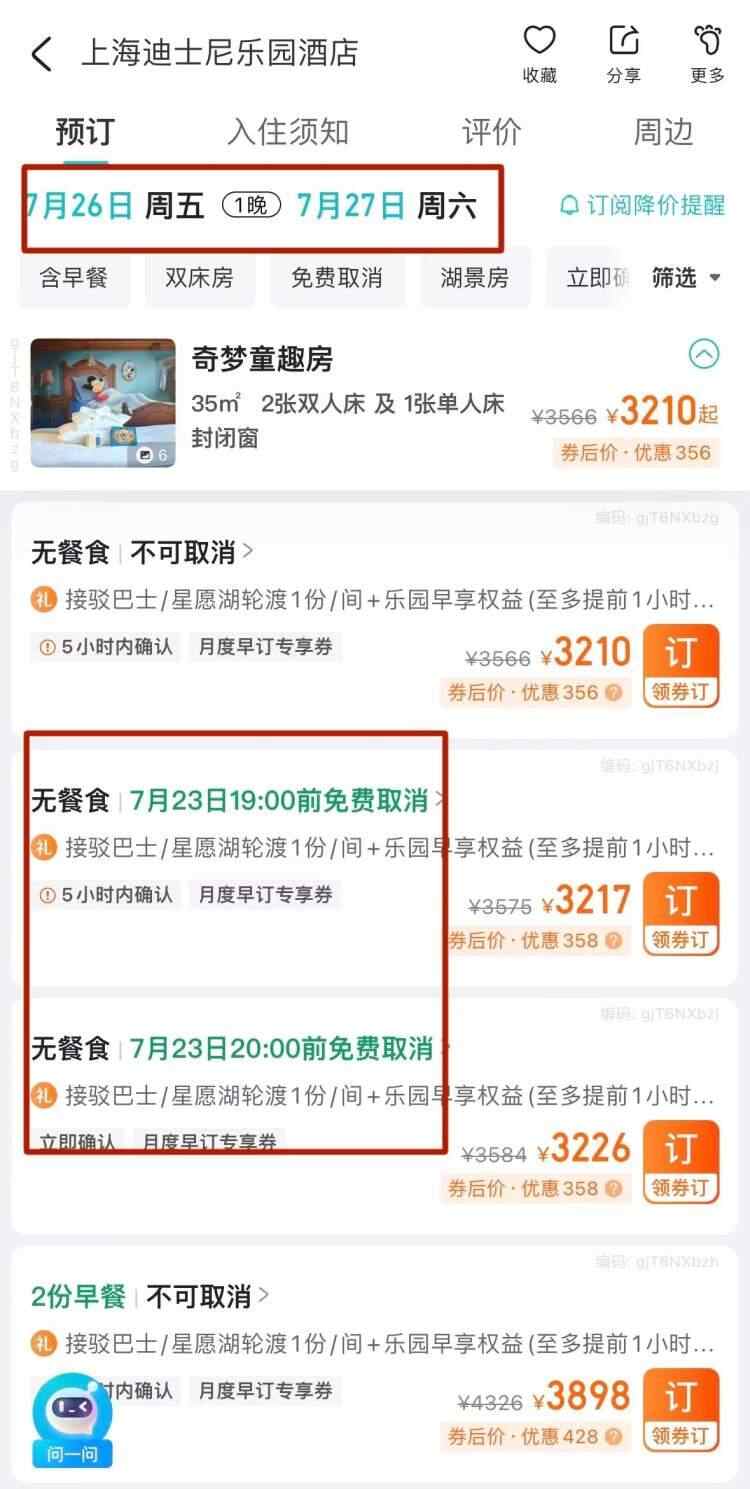Book the ¥3226 instant-confirm option
The height and width of the screenshot is (1489, 750).
[x=680, y=1161]
